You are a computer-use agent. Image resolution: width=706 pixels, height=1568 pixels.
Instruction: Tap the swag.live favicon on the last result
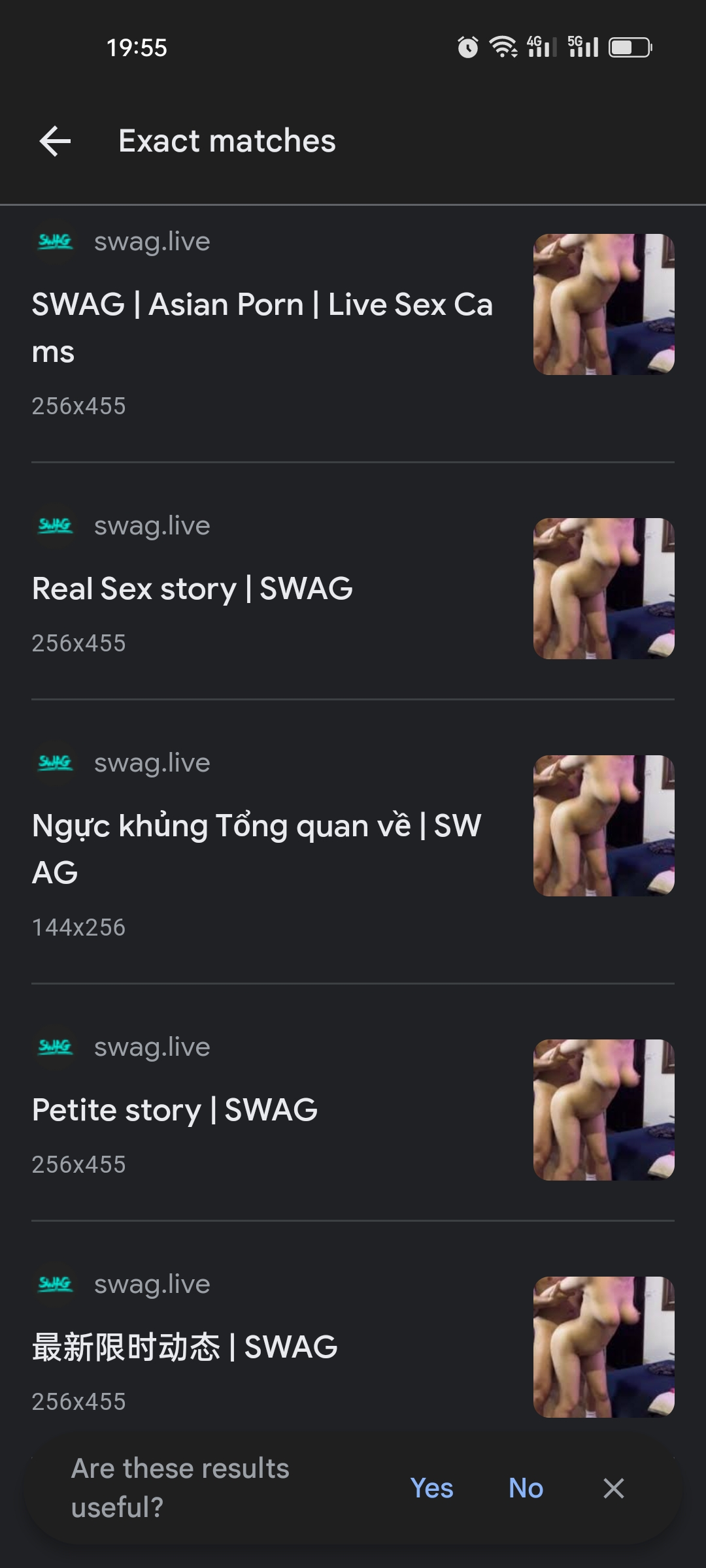click(56, 1284)
